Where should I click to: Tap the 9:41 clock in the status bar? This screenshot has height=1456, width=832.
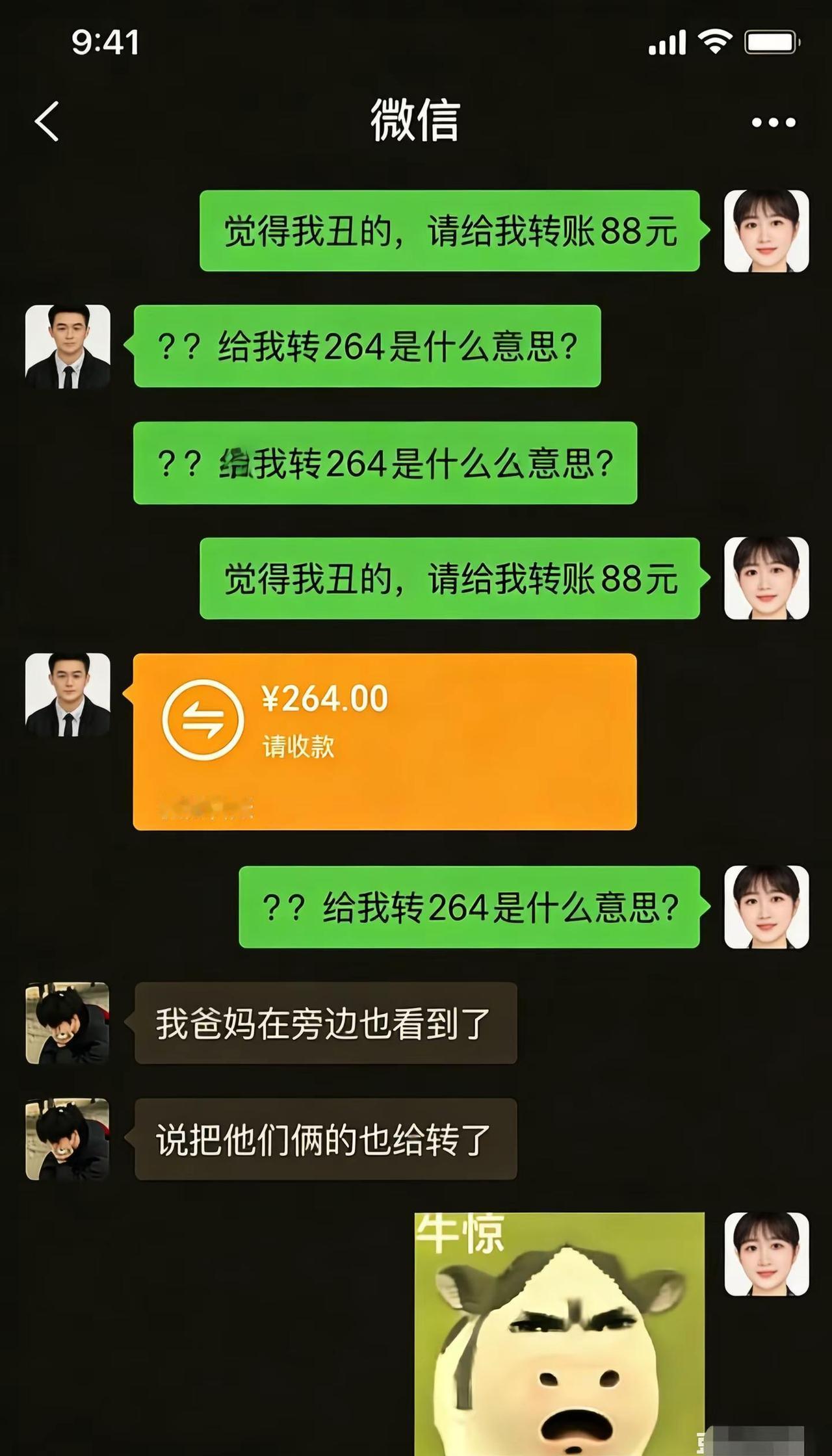tap(109, 42)
